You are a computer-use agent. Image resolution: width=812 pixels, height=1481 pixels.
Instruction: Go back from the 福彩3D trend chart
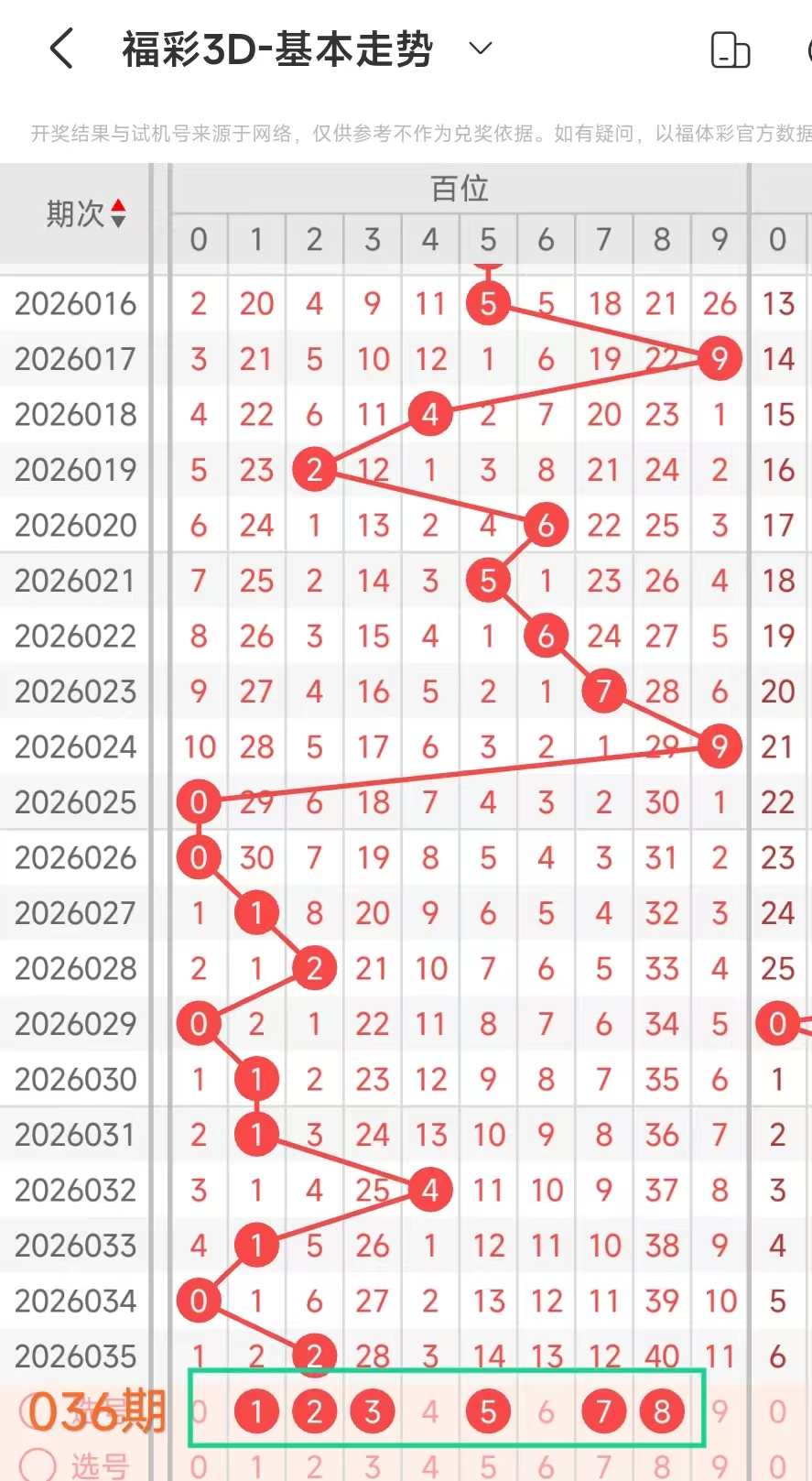pyautogui.click(x=61, y=49)
